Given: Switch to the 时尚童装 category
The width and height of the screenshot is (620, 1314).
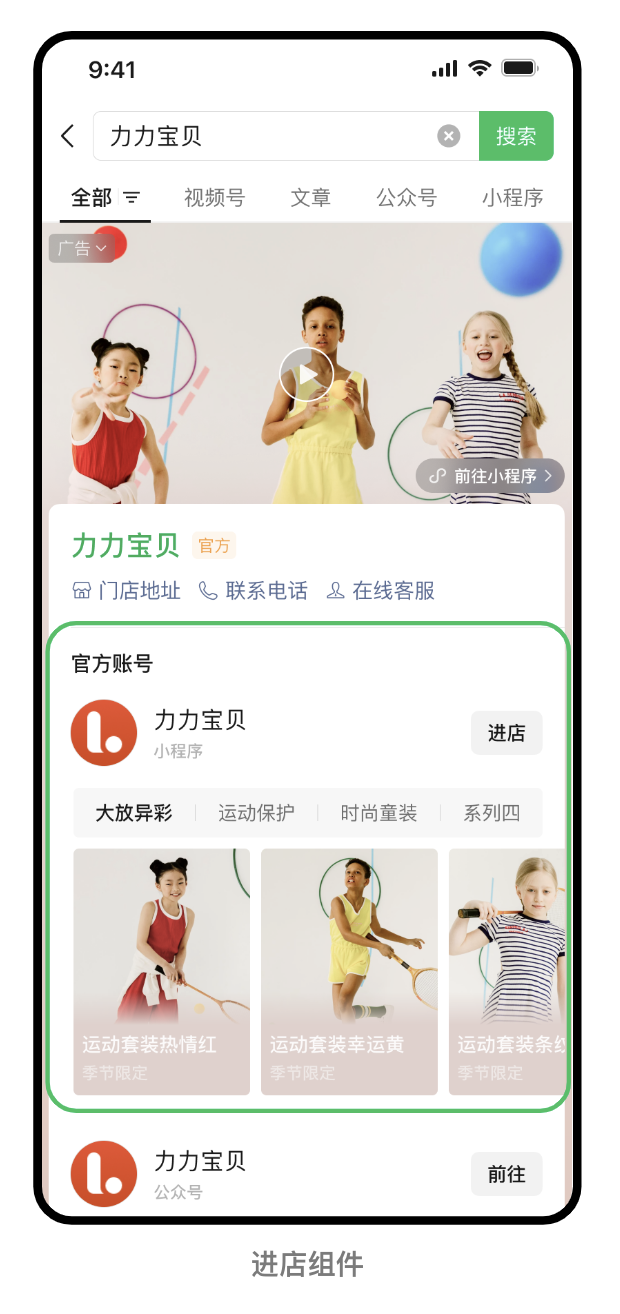Looking at the screenshot, I should [378, 813].
